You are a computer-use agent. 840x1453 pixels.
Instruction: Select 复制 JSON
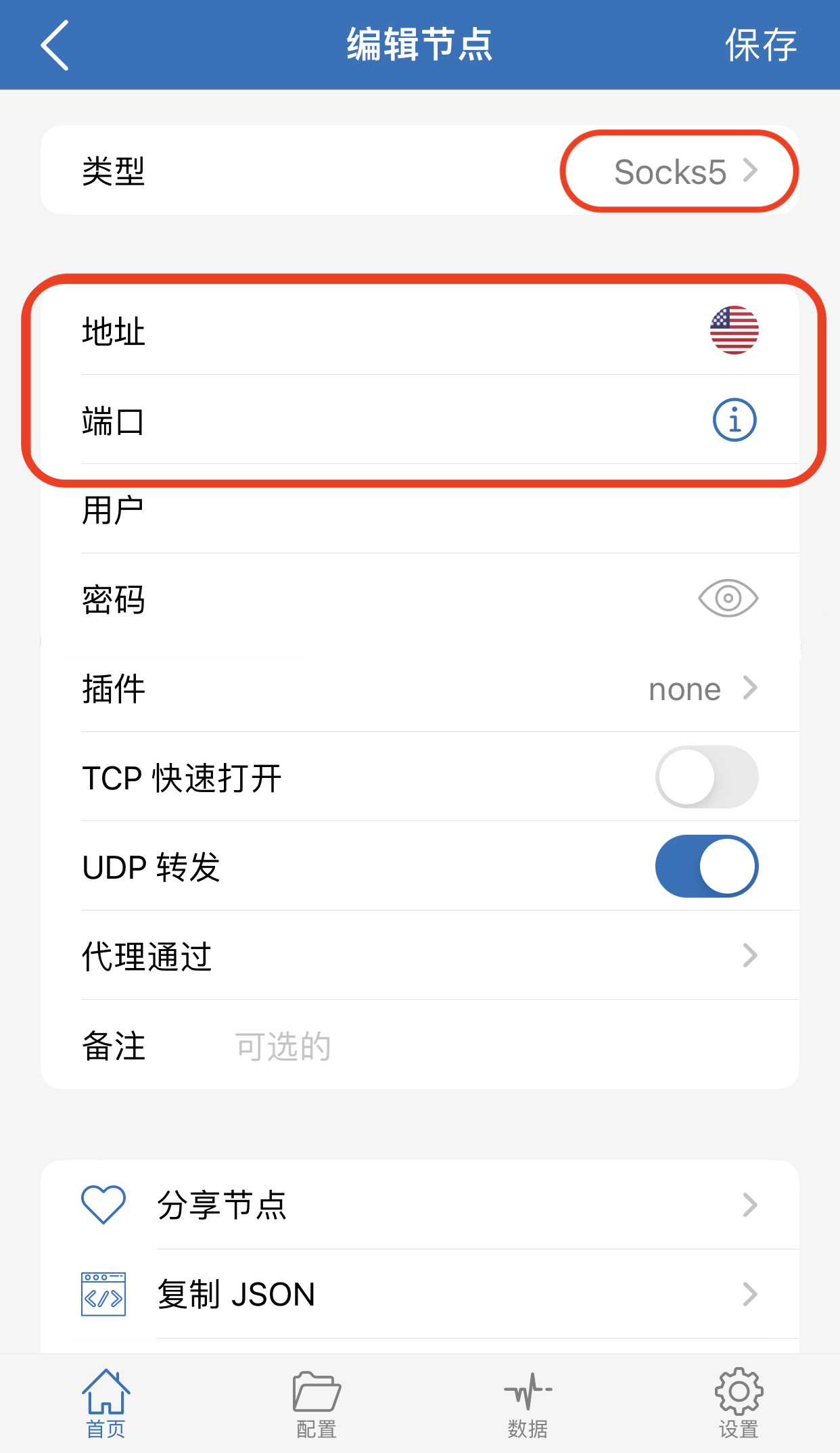(x=420, y=1294)
